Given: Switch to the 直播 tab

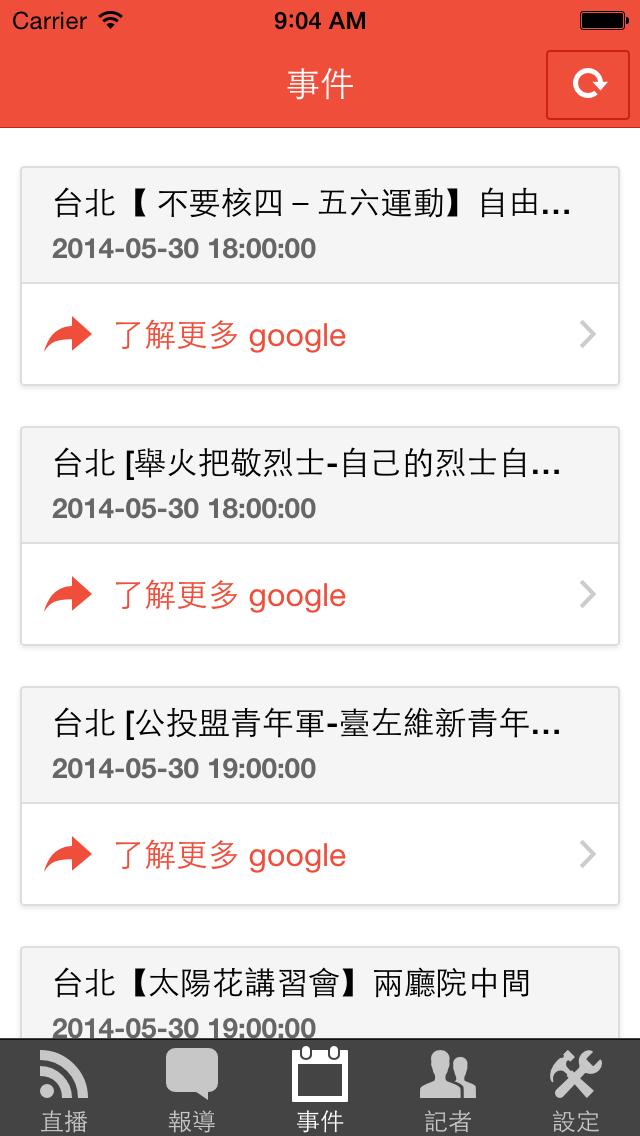Looking at the screenshot, I should (x=64, y=1090).
